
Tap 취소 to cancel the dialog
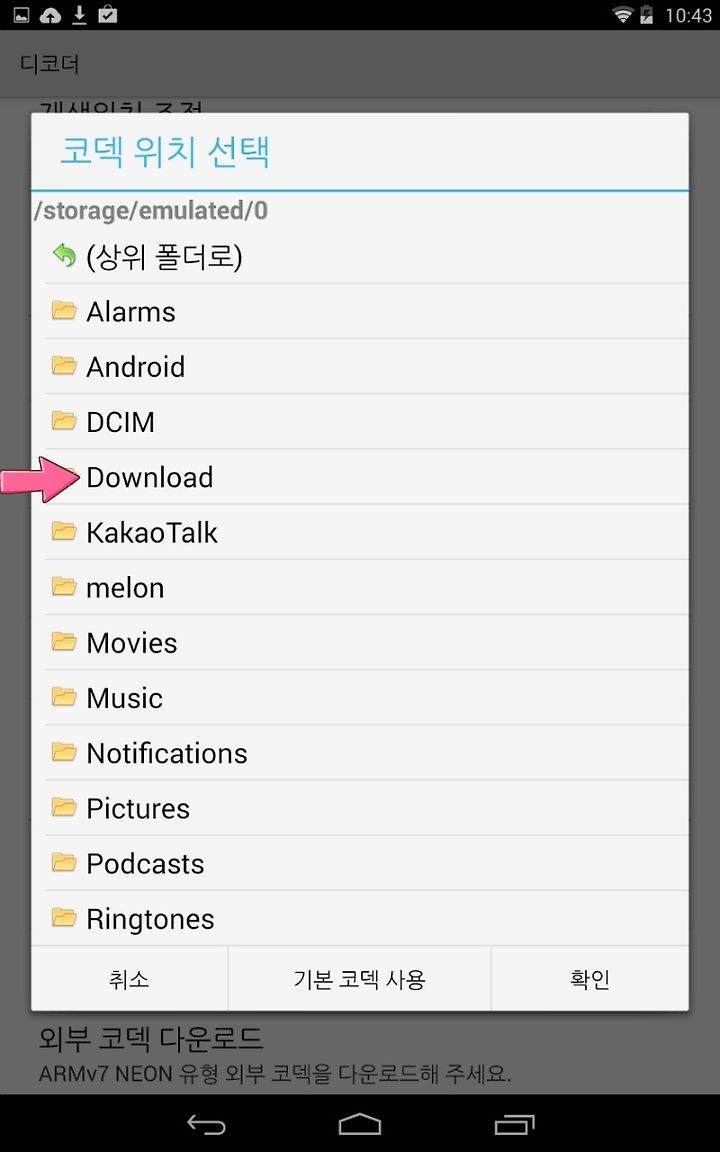(129, 979)
